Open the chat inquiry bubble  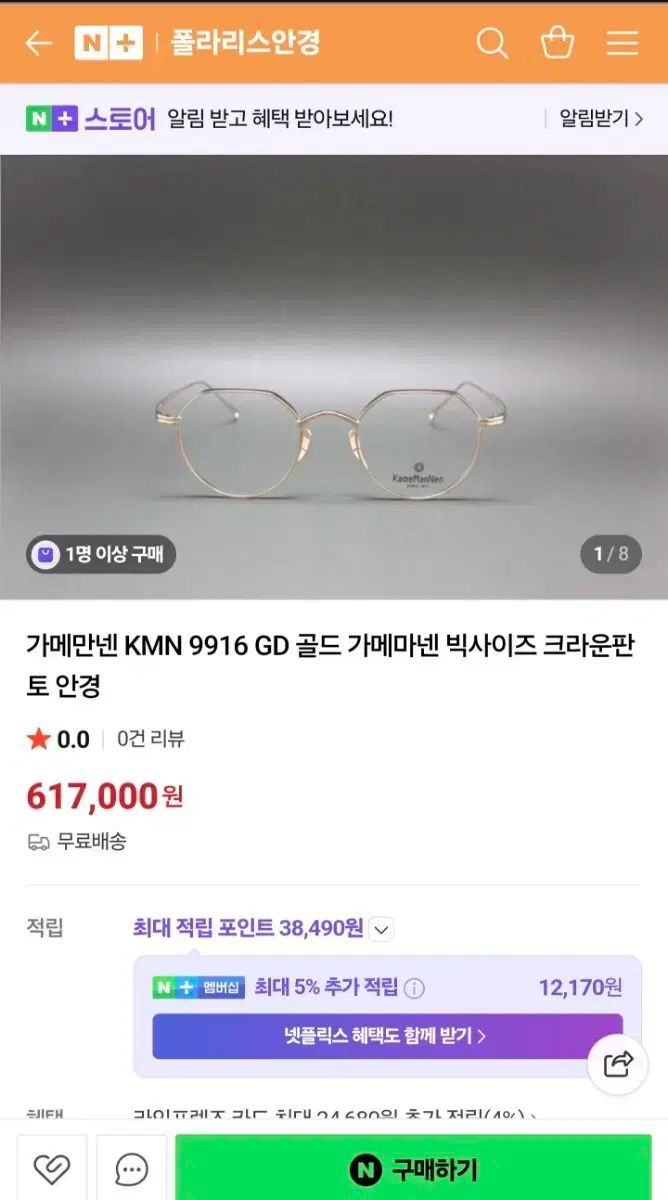click(131, 1168)
